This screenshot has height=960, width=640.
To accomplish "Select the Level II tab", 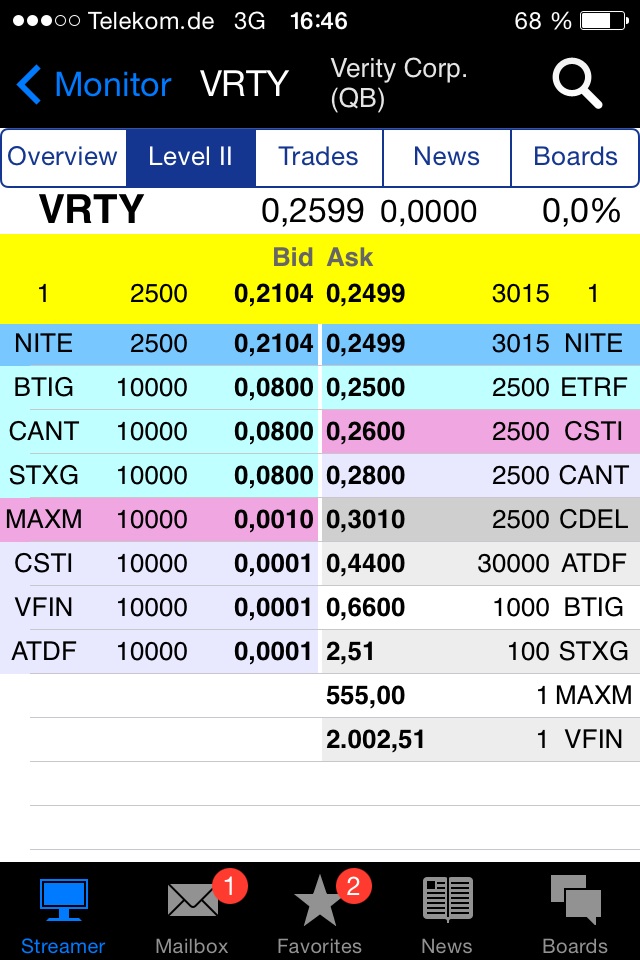I will point(191,157).
